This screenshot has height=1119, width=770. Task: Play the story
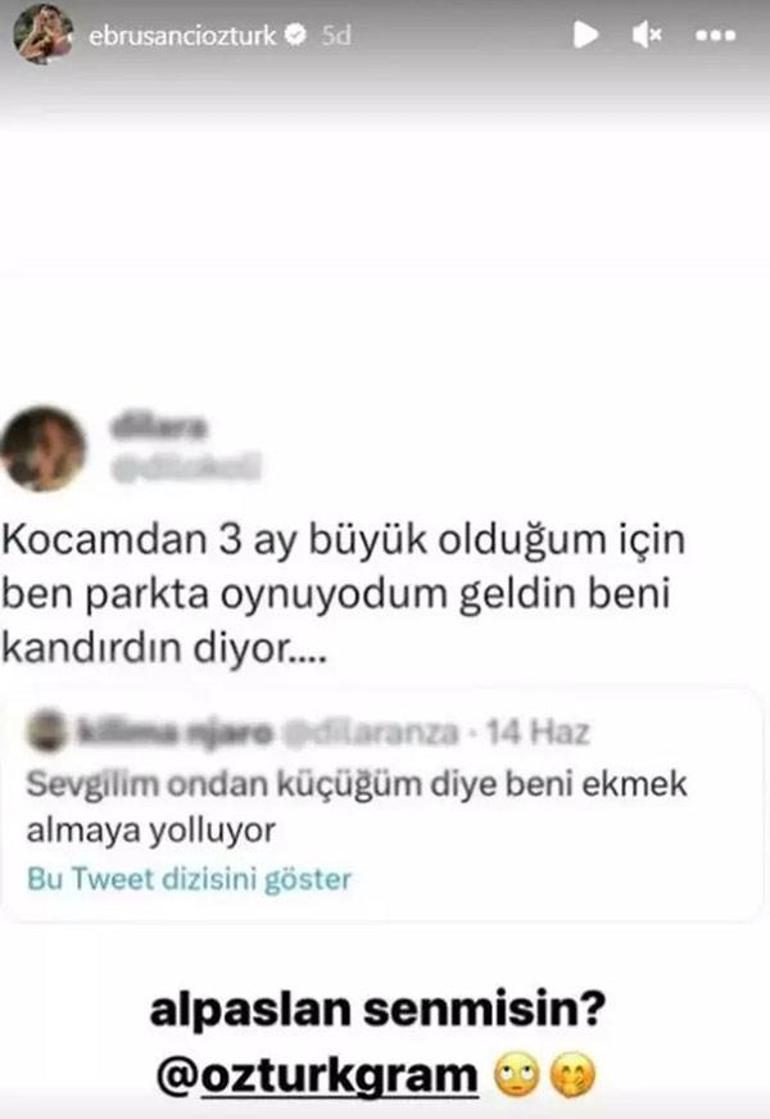585,35
